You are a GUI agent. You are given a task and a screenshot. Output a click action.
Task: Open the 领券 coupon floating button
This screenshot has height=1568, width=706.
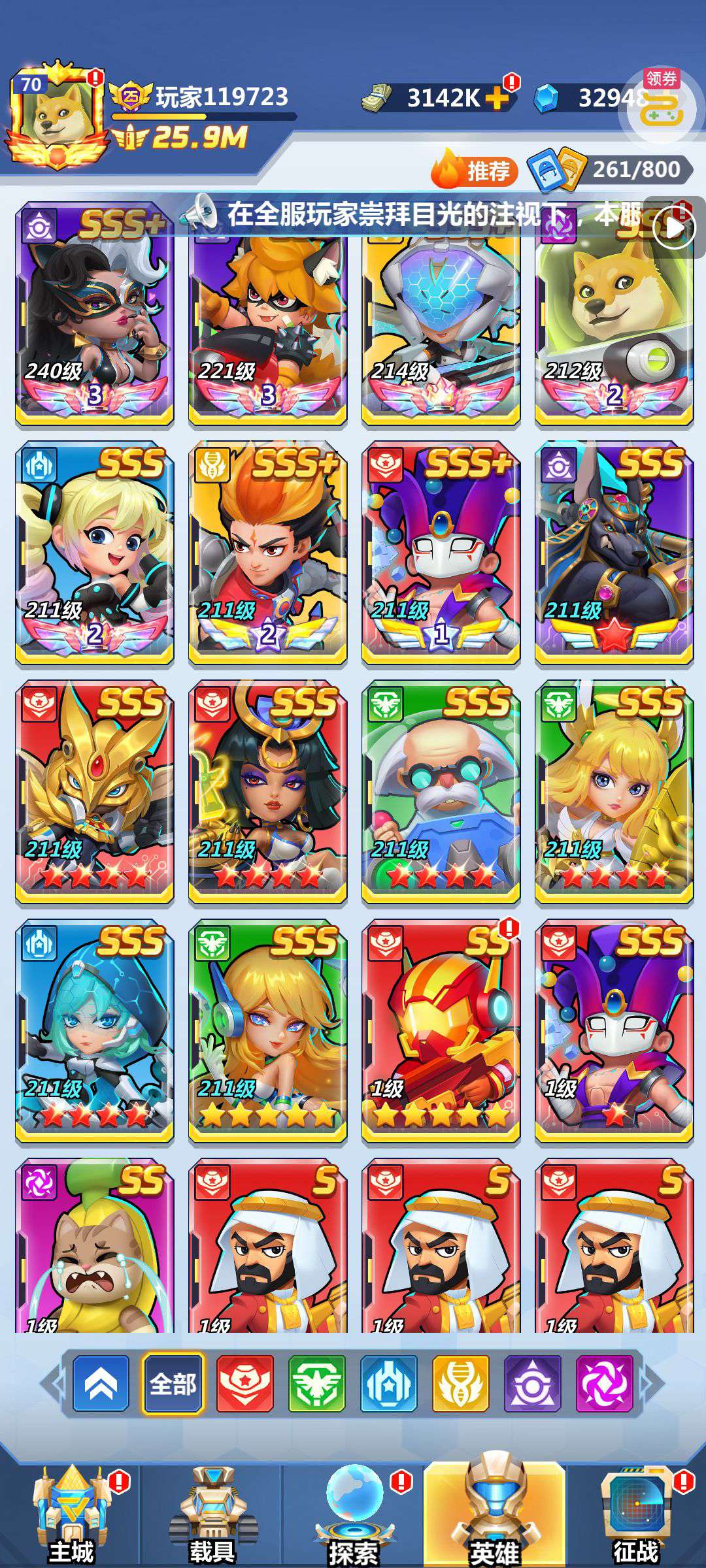click(x=660, y=105)
